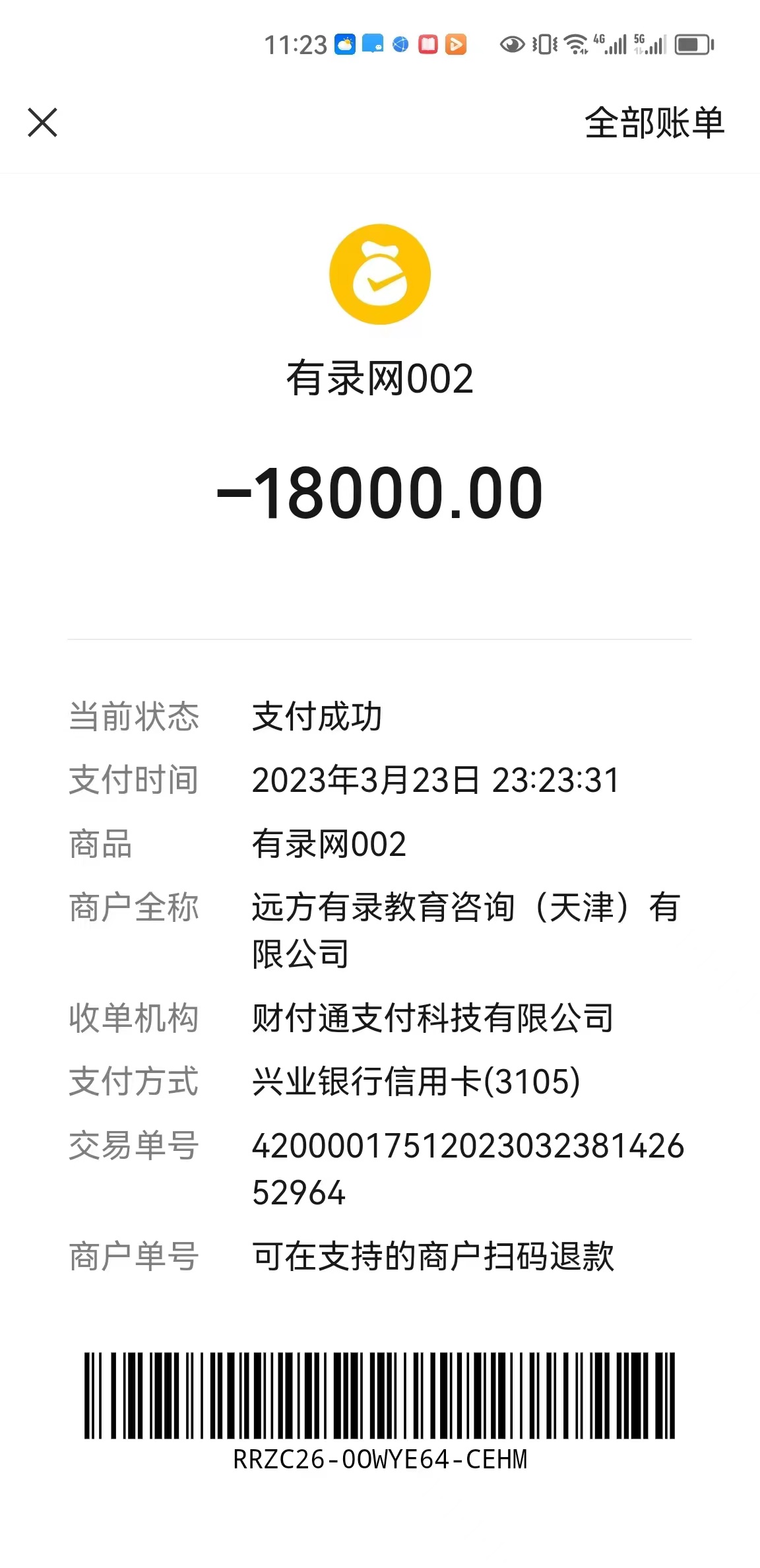760x1568 pixels.
Task: Close the payment detail page
Action: [x=43, y=123]
